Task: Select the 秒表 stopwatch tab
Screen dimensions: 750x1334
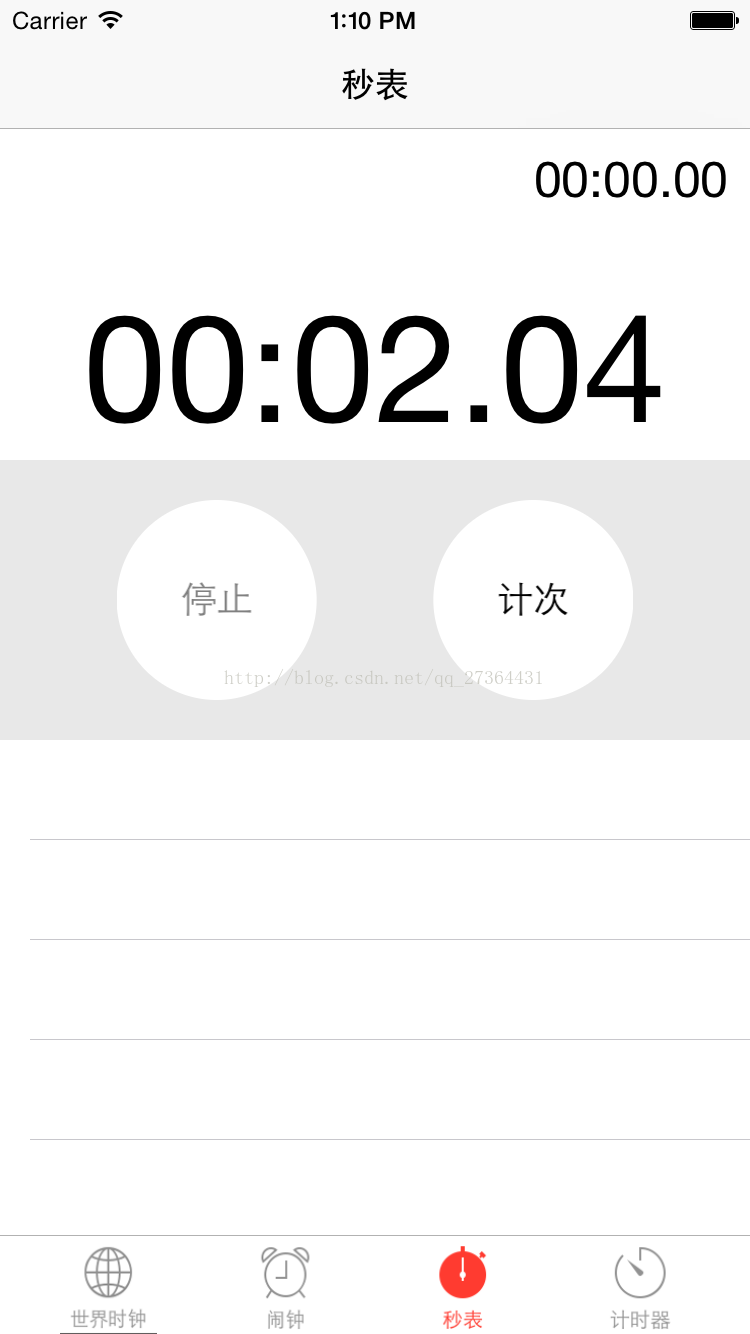Action: tap(462, 1286)
